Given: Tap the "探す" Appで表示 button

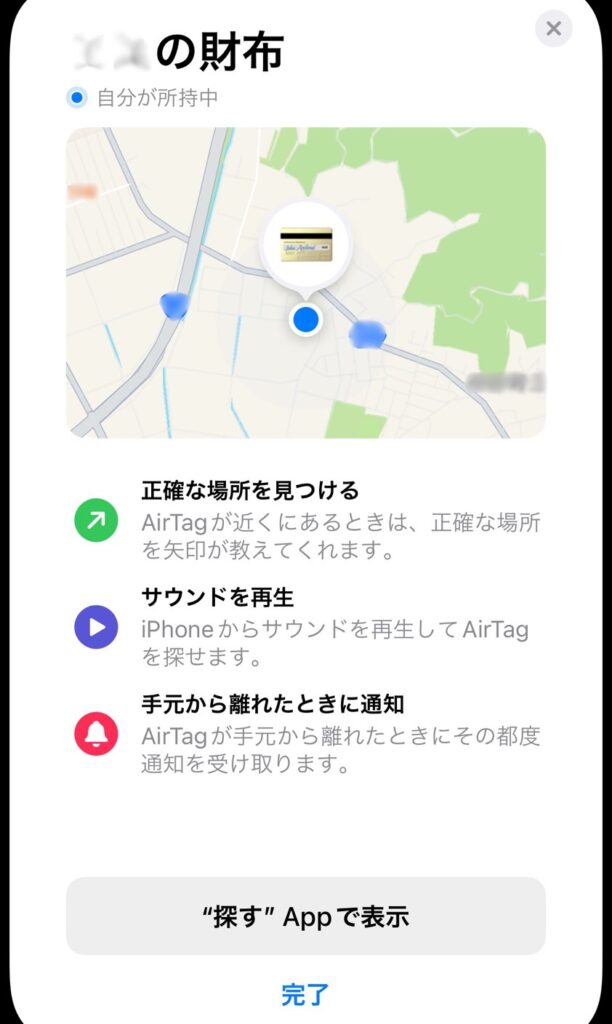Looking at the screenshot, I should click(306, 916).
